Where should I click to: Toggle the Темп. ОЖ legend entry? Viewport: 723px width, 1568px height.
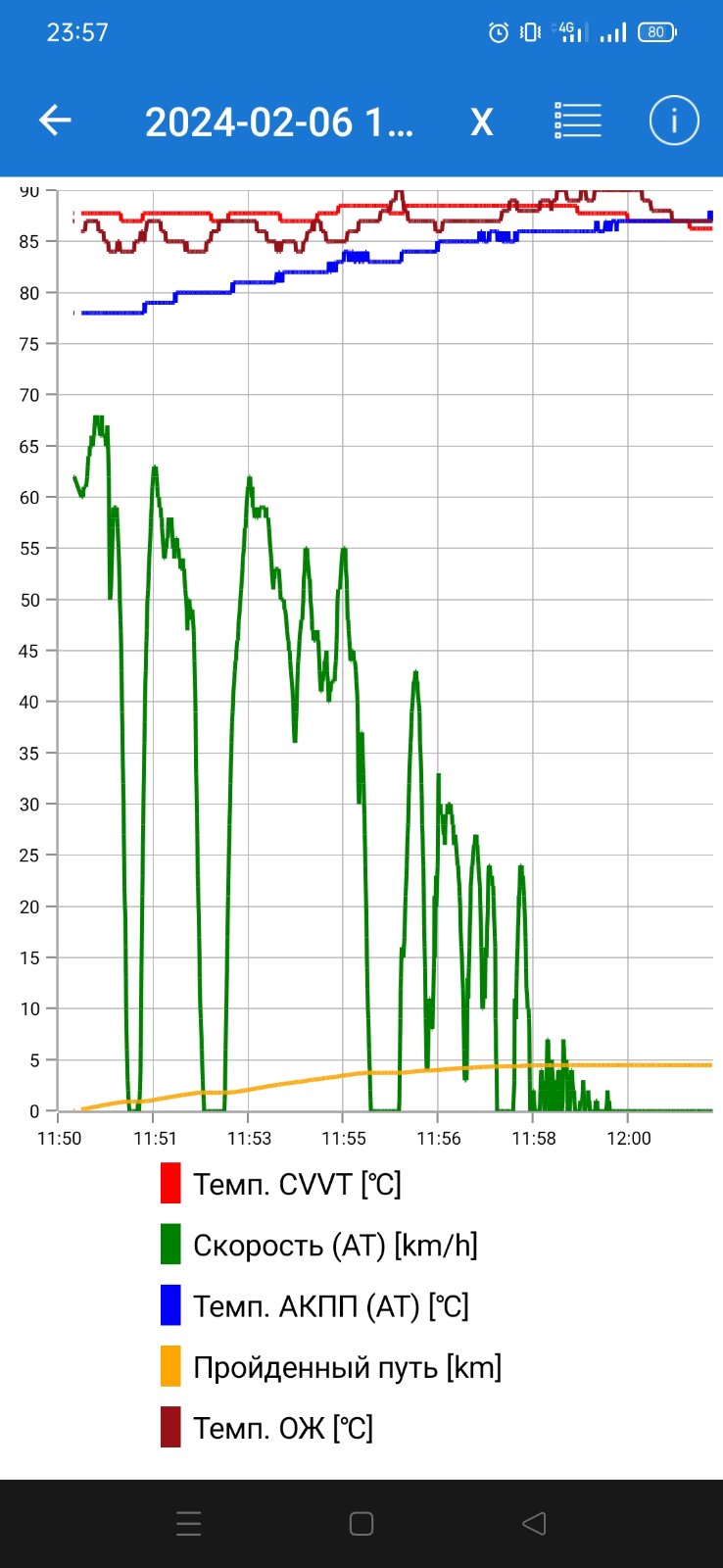[266, 1427]
